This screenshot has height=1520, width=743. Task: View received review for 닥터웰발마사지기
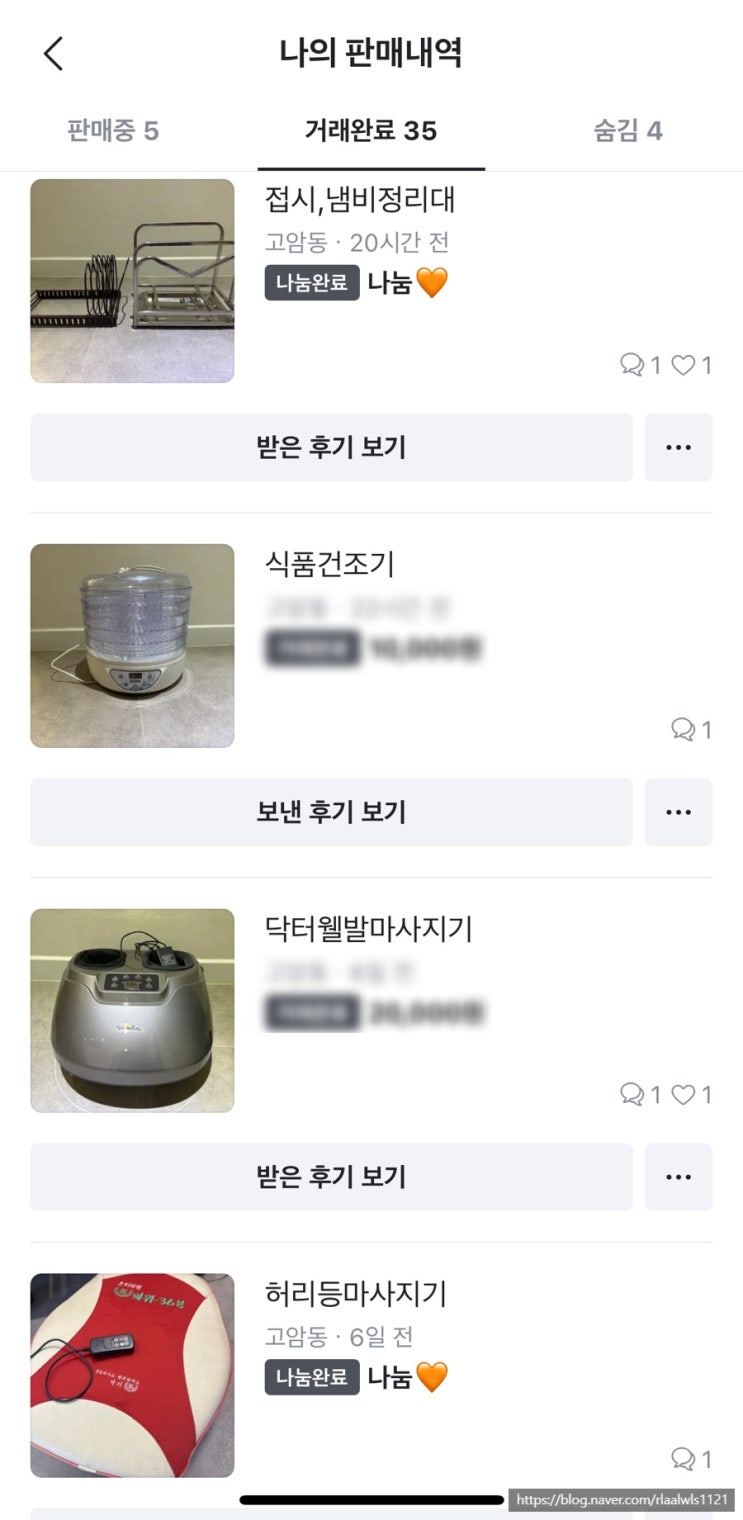tap(331, 1177)
